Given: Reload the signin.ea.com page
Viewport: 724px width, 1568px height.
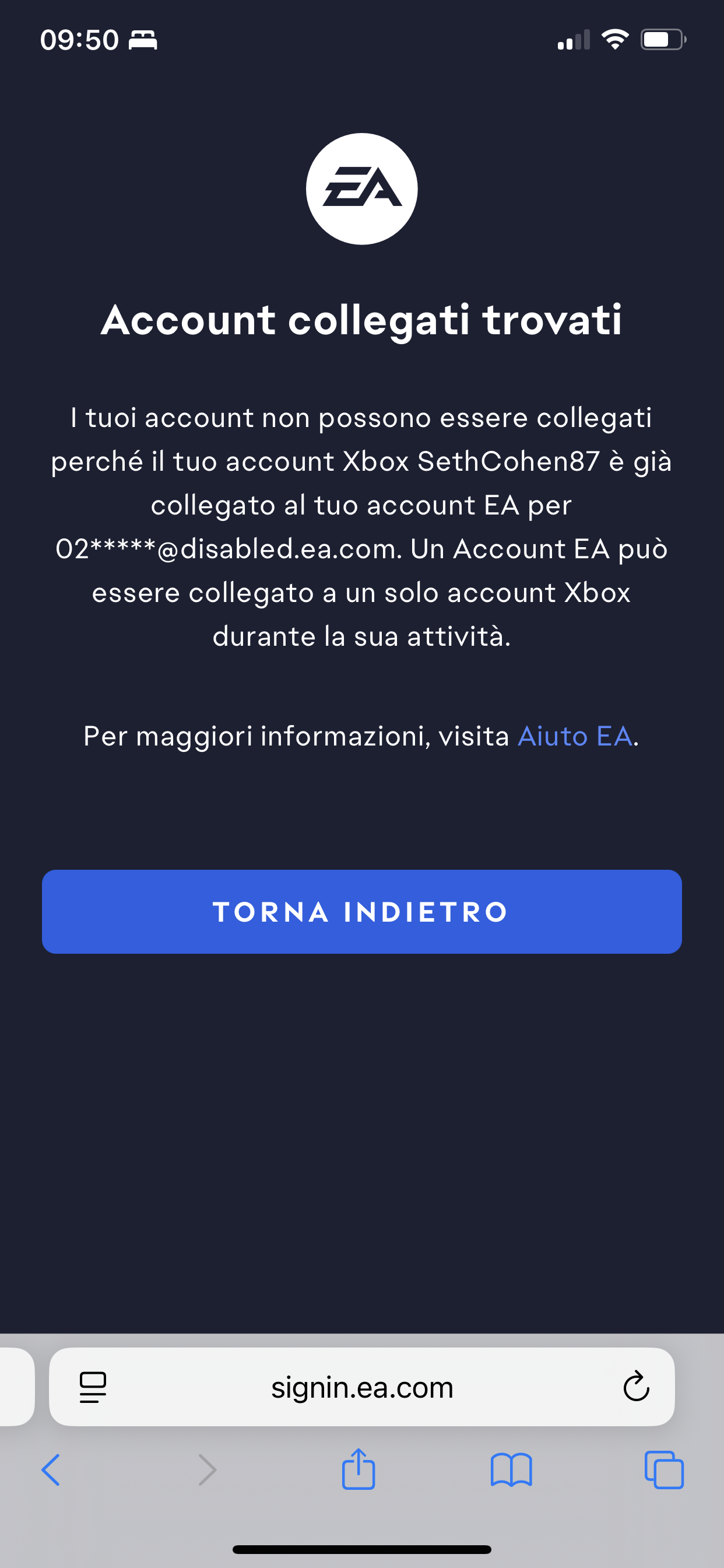Looking at the screenshot, I should pyautogui.click(x=637, y=1387).
